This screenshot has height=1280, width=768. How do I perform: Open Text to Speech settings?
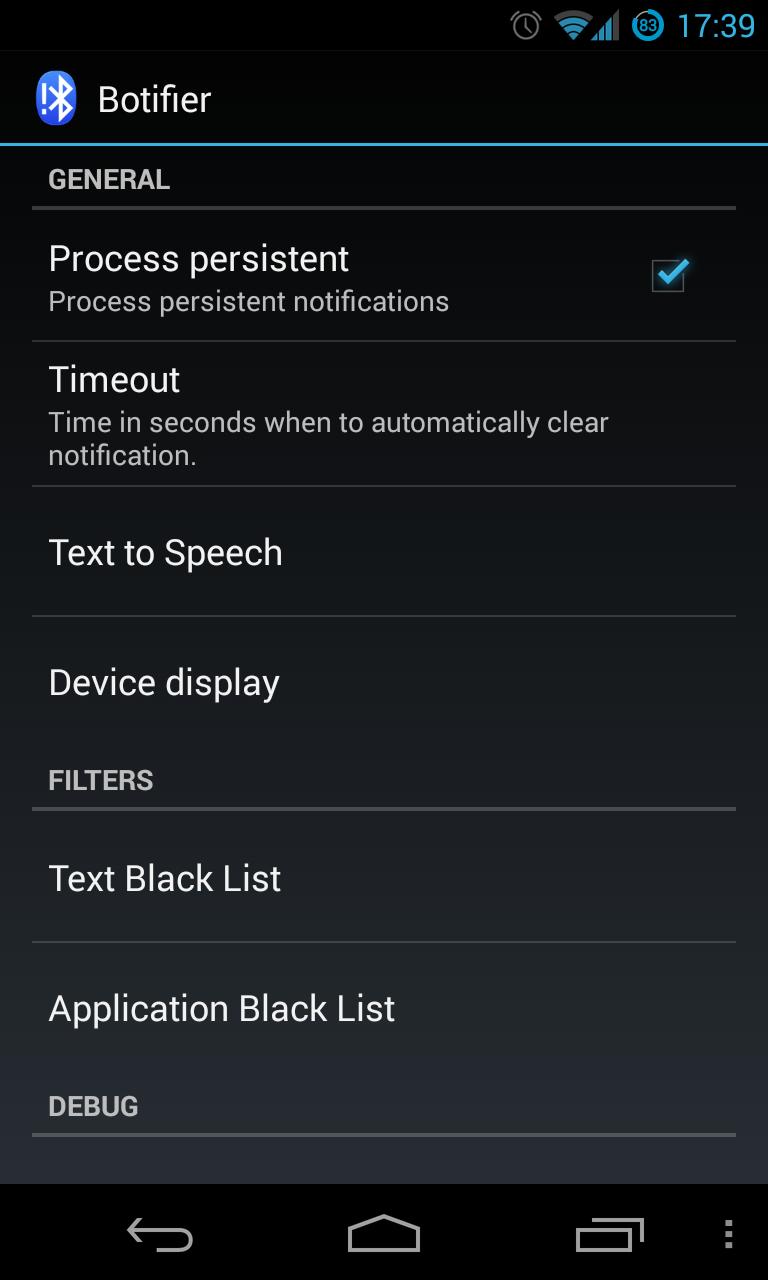click(x=384, y=552)
